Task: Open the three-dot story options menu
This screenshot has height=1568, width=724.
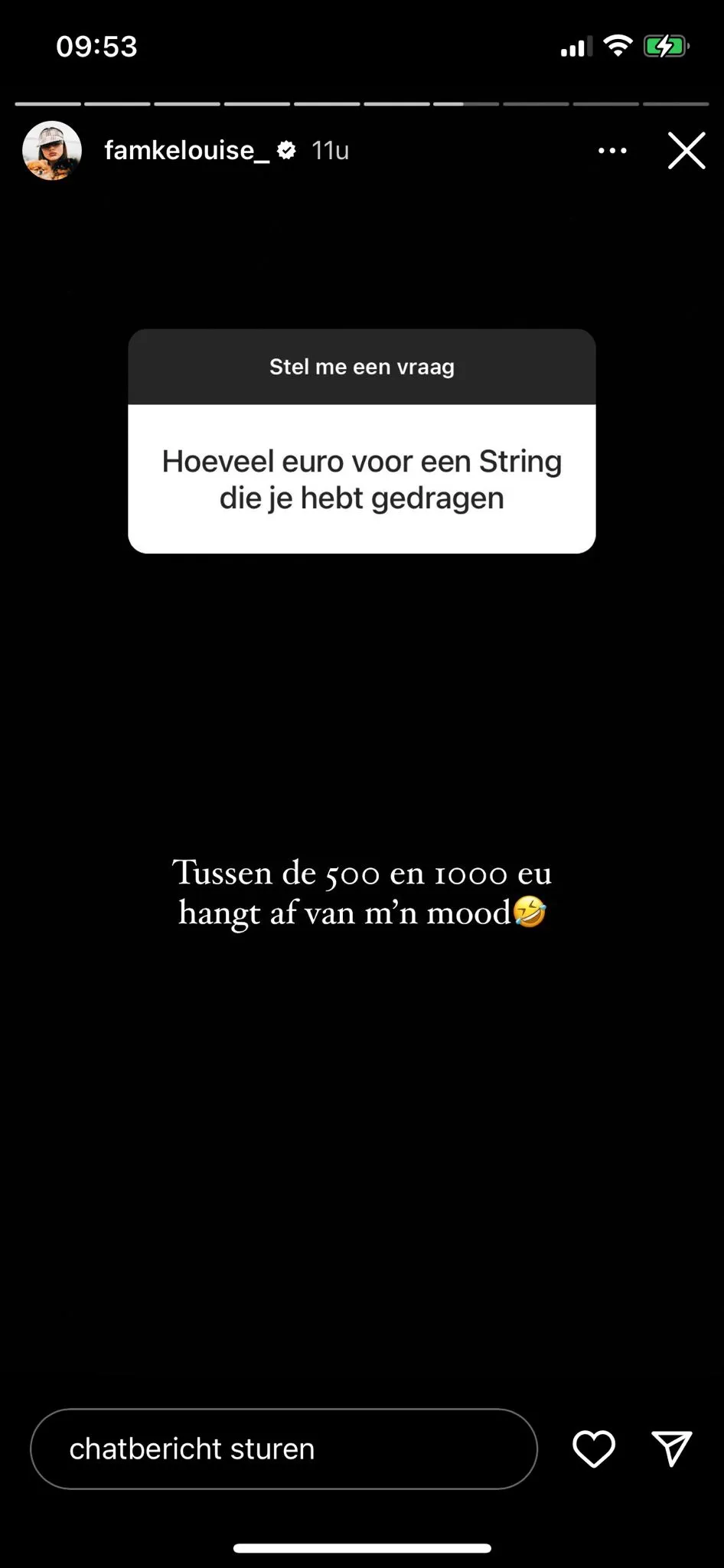Action: pyautogui.click(x=612, y=151)
